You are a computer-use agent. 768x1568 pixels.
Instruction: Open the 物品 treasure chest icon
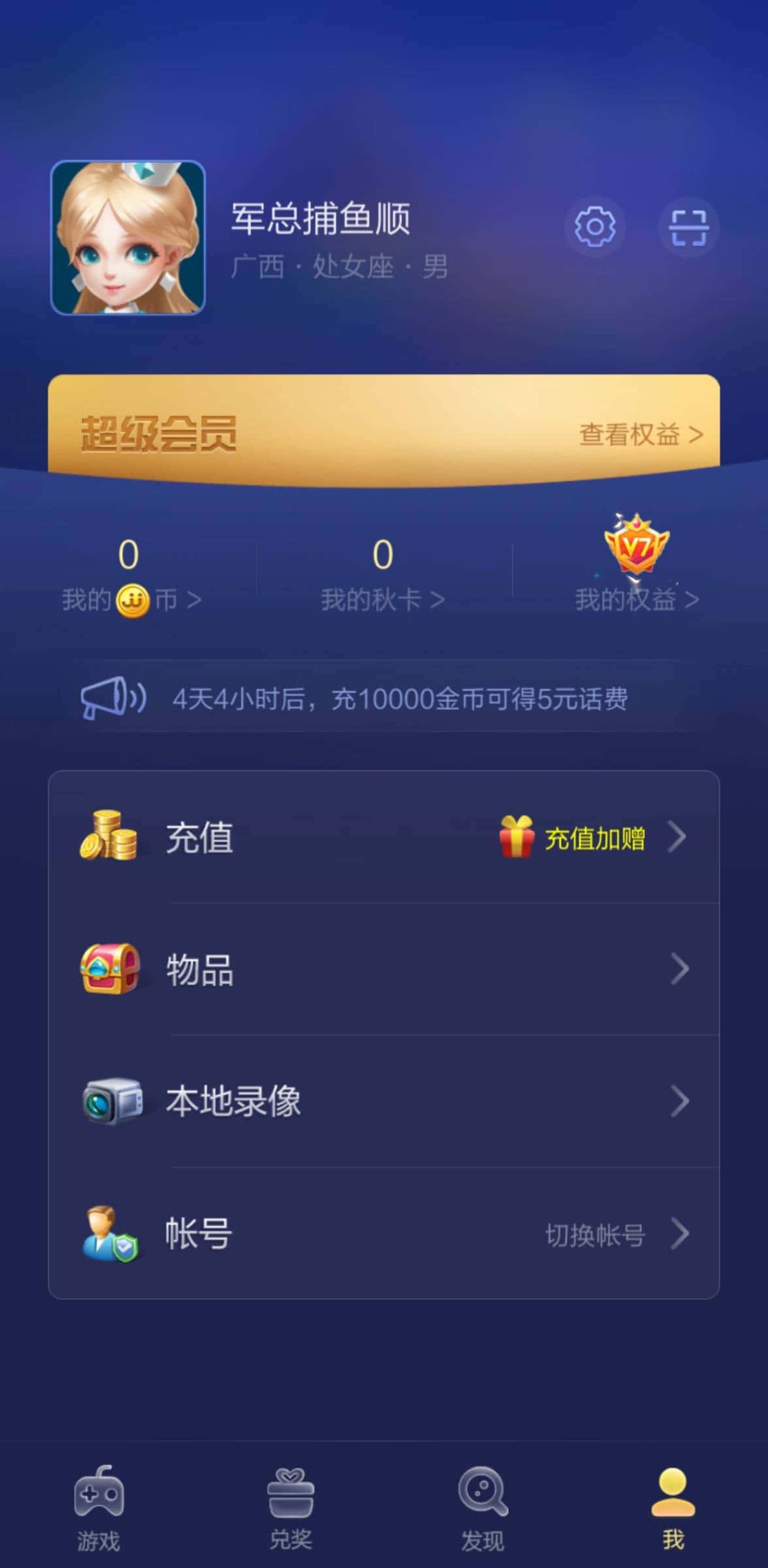click(x=112, y=971)
